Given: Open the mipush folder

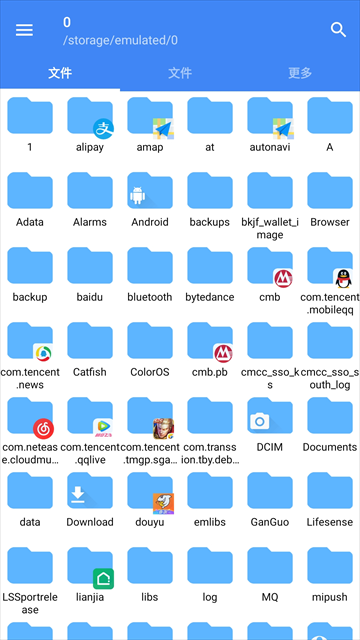Looking at the screenshot, I should (330, 575).
